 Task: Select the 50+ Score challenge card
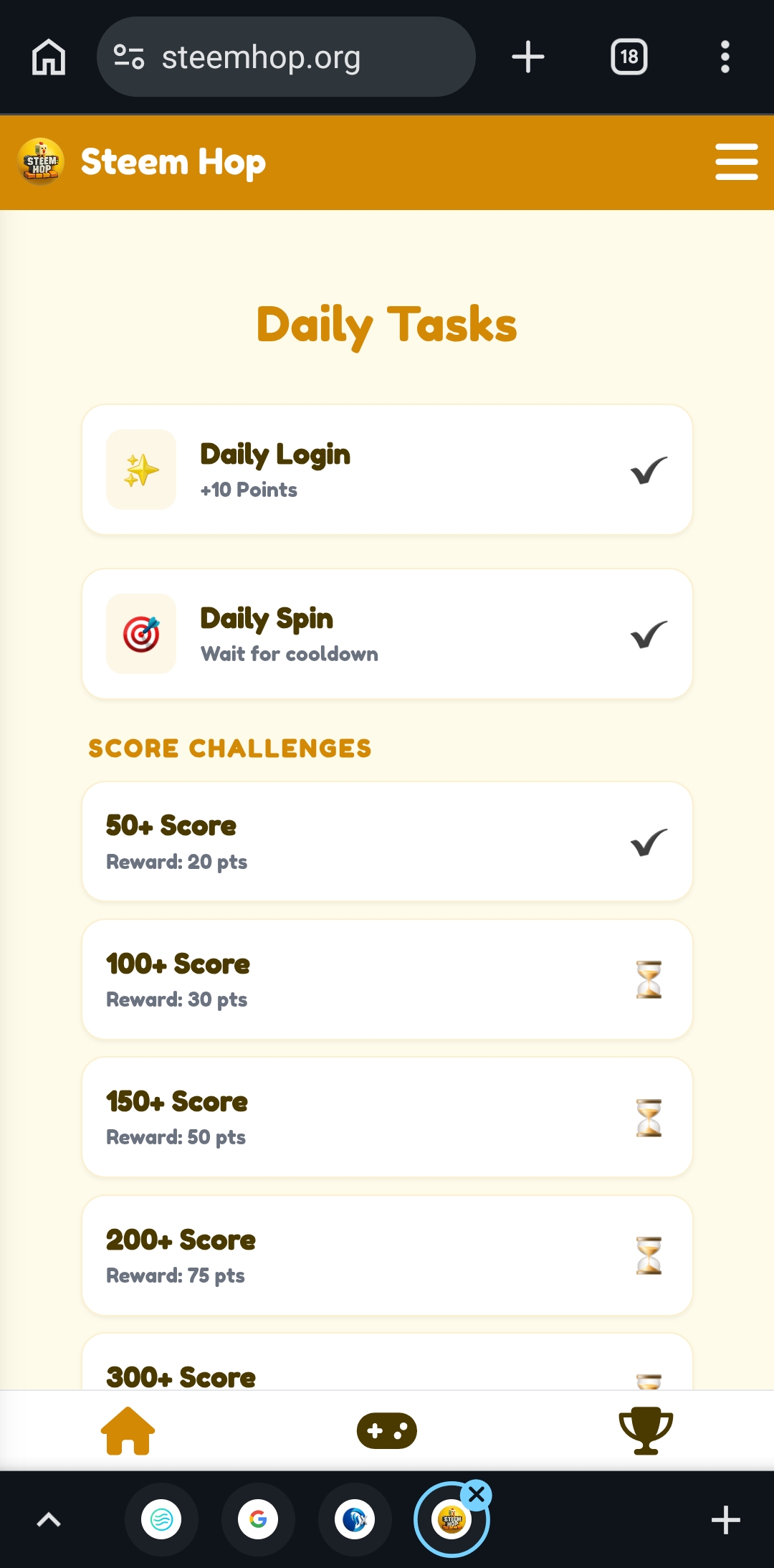coord(387,842)
